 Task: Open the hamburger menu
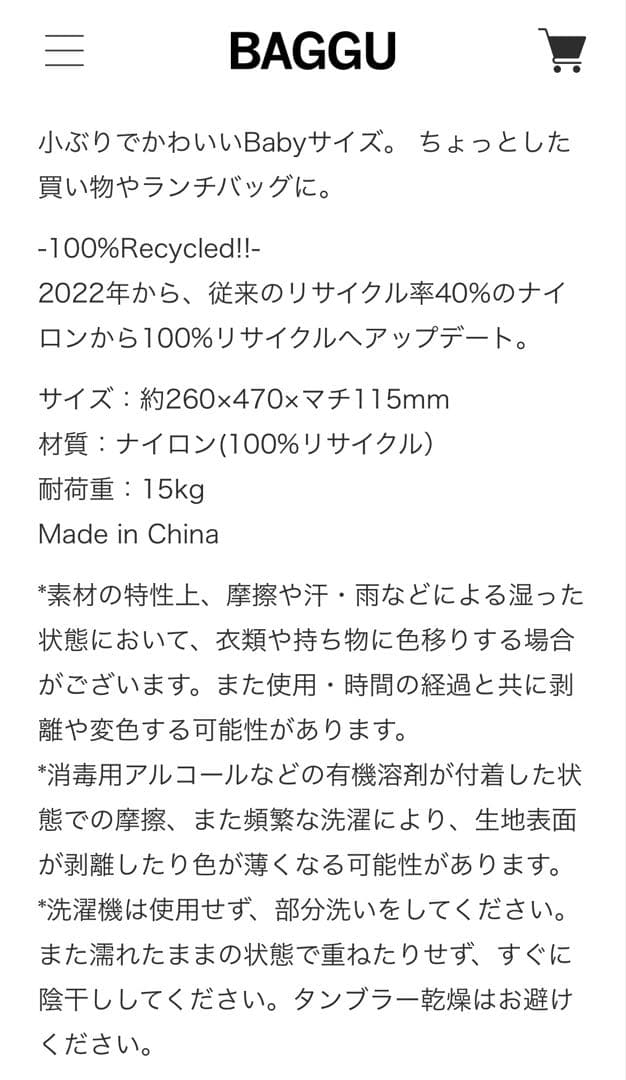(64, 50)
